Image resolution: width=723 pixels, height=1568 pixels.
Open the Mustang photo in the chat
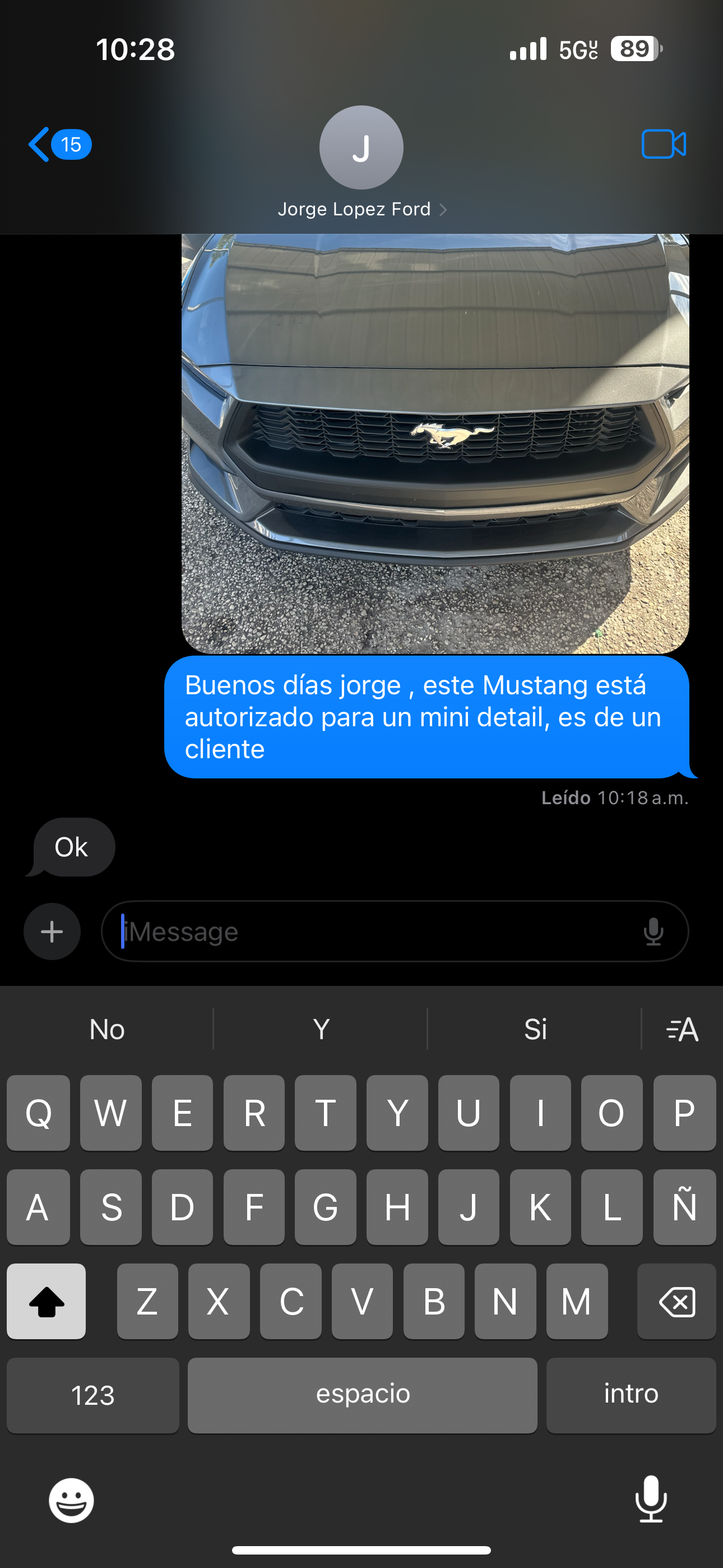434,443
